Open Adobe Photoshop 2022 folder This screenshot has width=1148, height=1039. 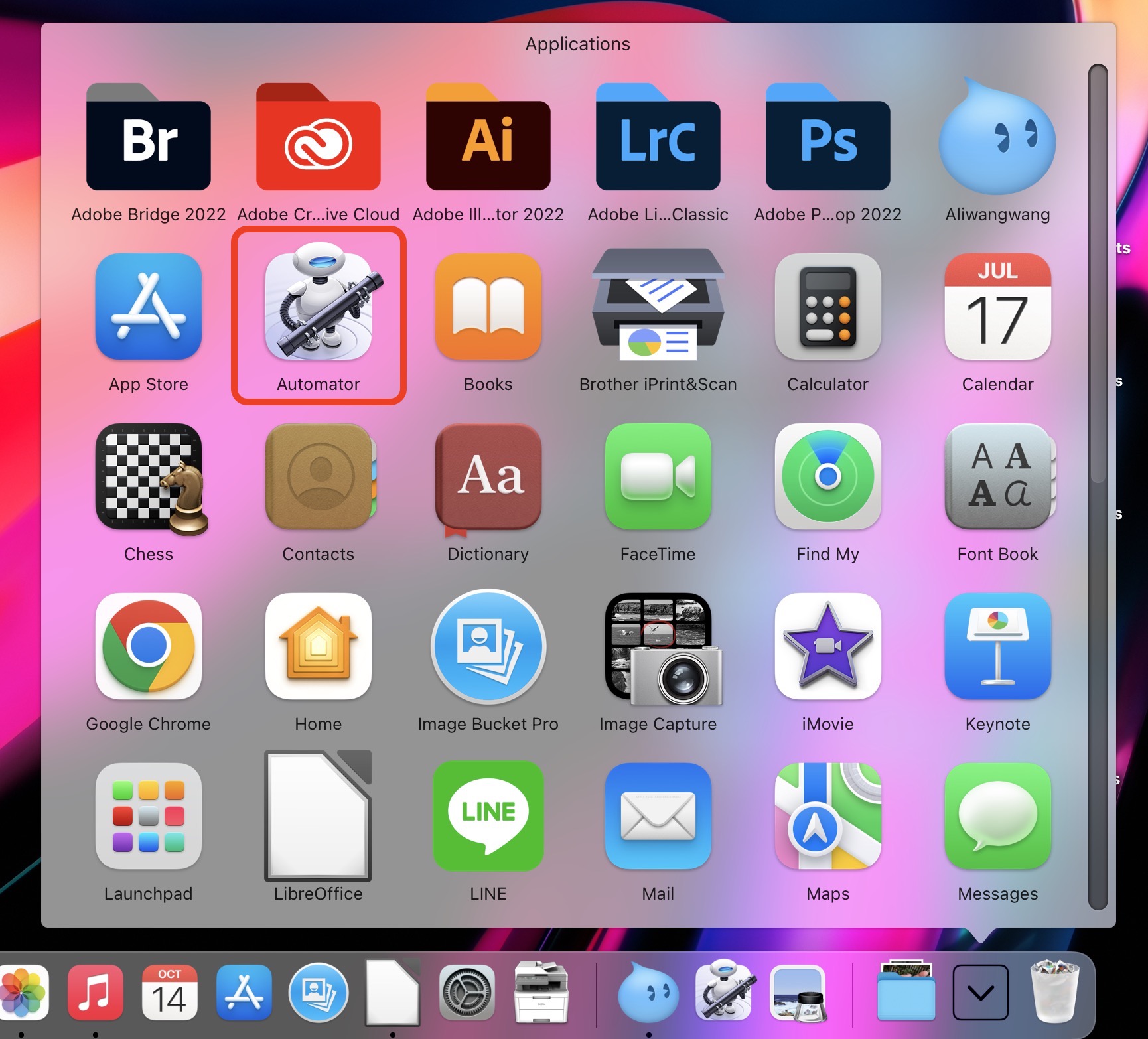(827, 141)
